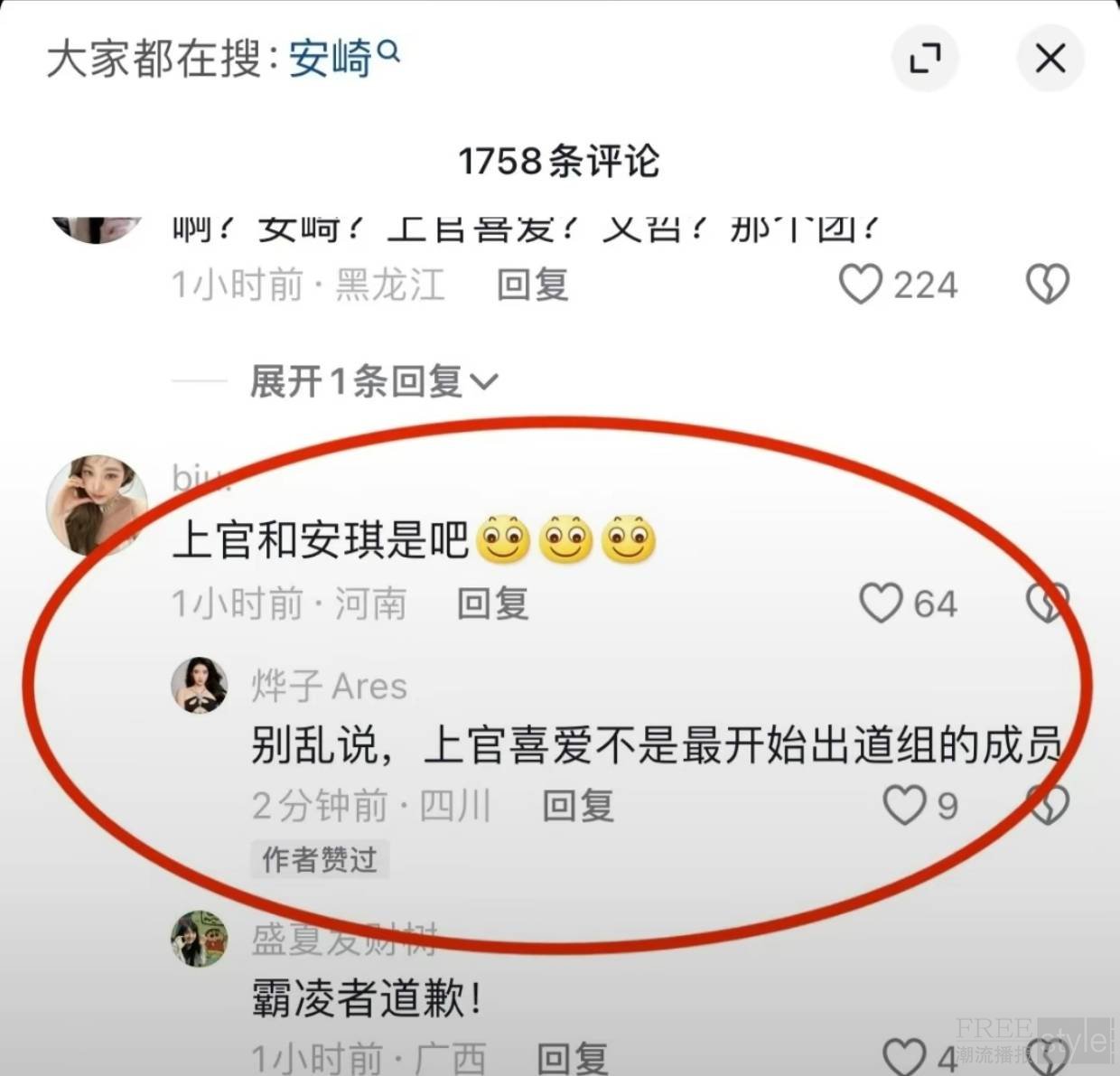This screenshot has width=1120, height=1076.
Task: Search the trending term 安崎
Action: click(x=343, y=59)
